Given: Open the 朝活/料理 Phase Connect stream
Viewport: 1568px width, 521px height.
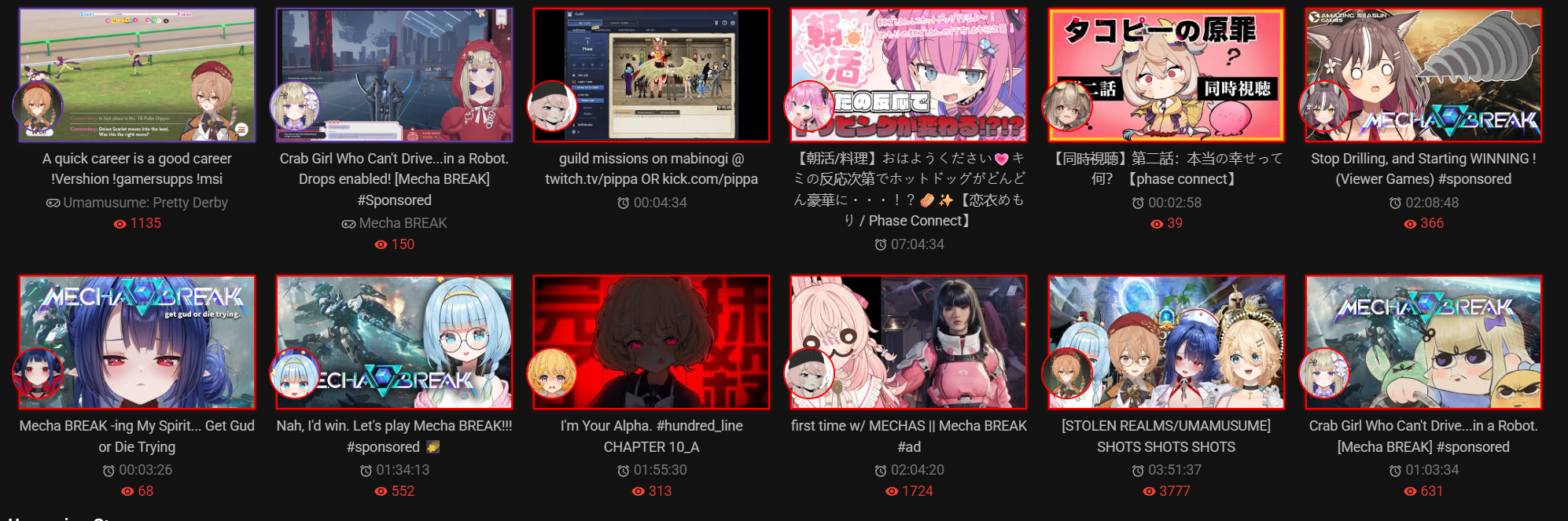Looking at the screenshot, I should click(x=908, y=75).
